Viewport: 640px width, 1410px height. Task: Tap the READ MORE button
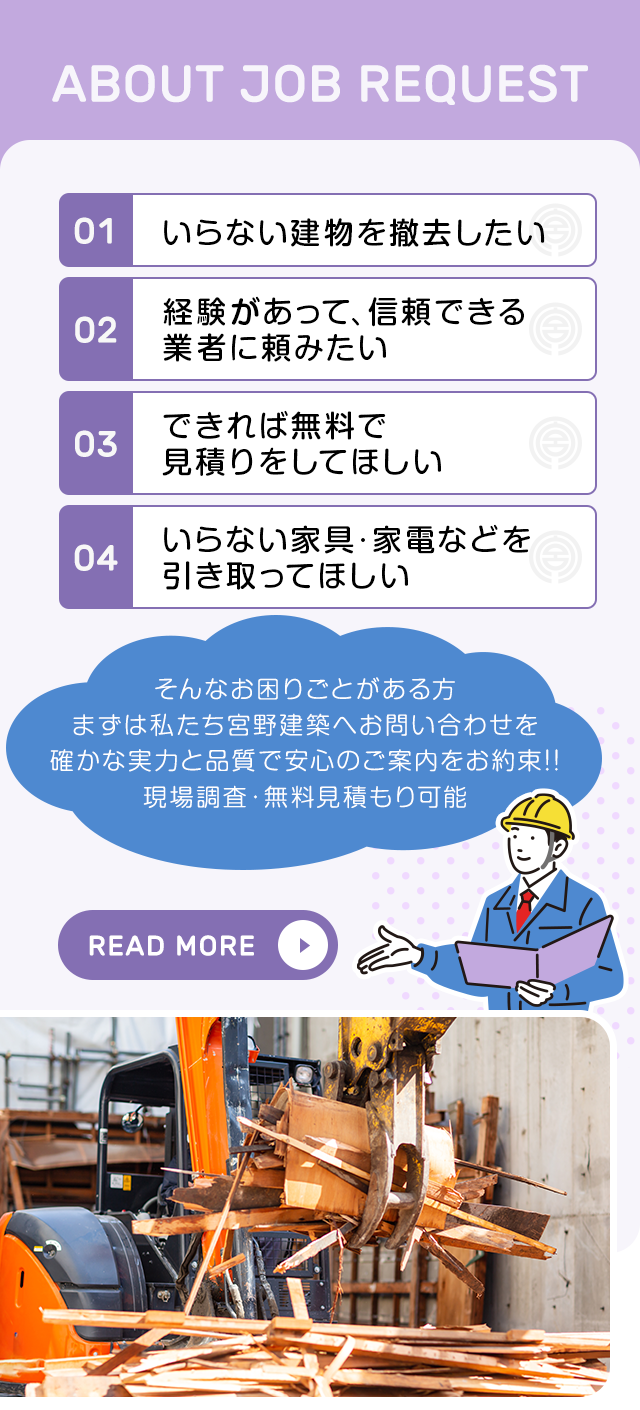point(197,945)
